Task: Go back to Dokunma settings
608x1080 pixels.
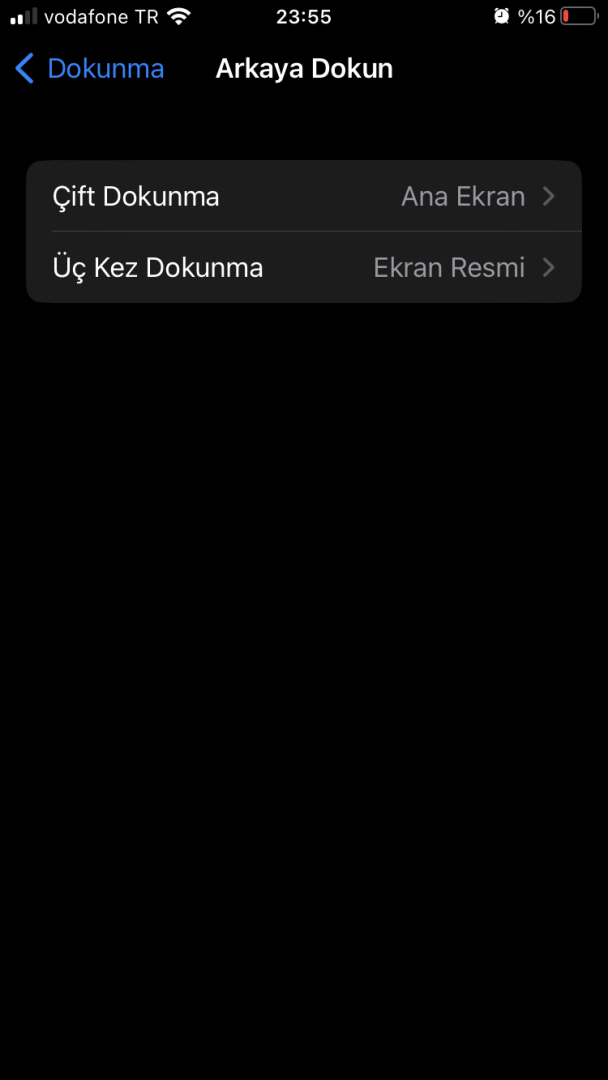Action: 90,69
